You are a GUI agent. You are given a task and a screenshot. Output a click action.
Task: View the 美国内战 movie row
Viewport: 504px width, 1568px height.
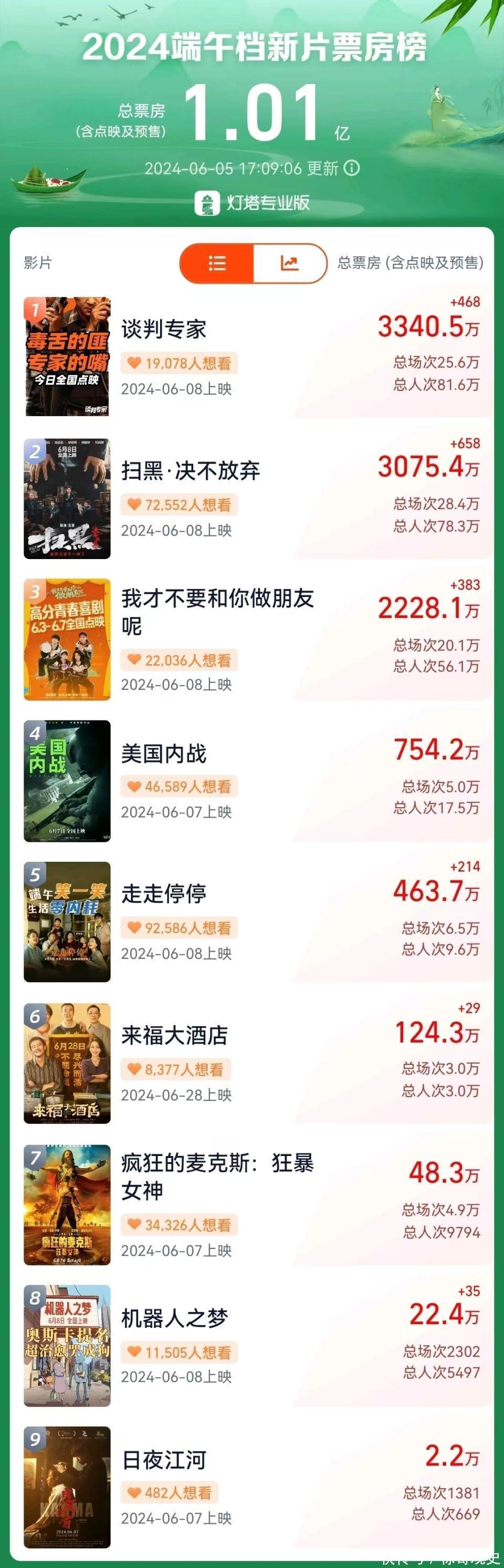point(251,781)
